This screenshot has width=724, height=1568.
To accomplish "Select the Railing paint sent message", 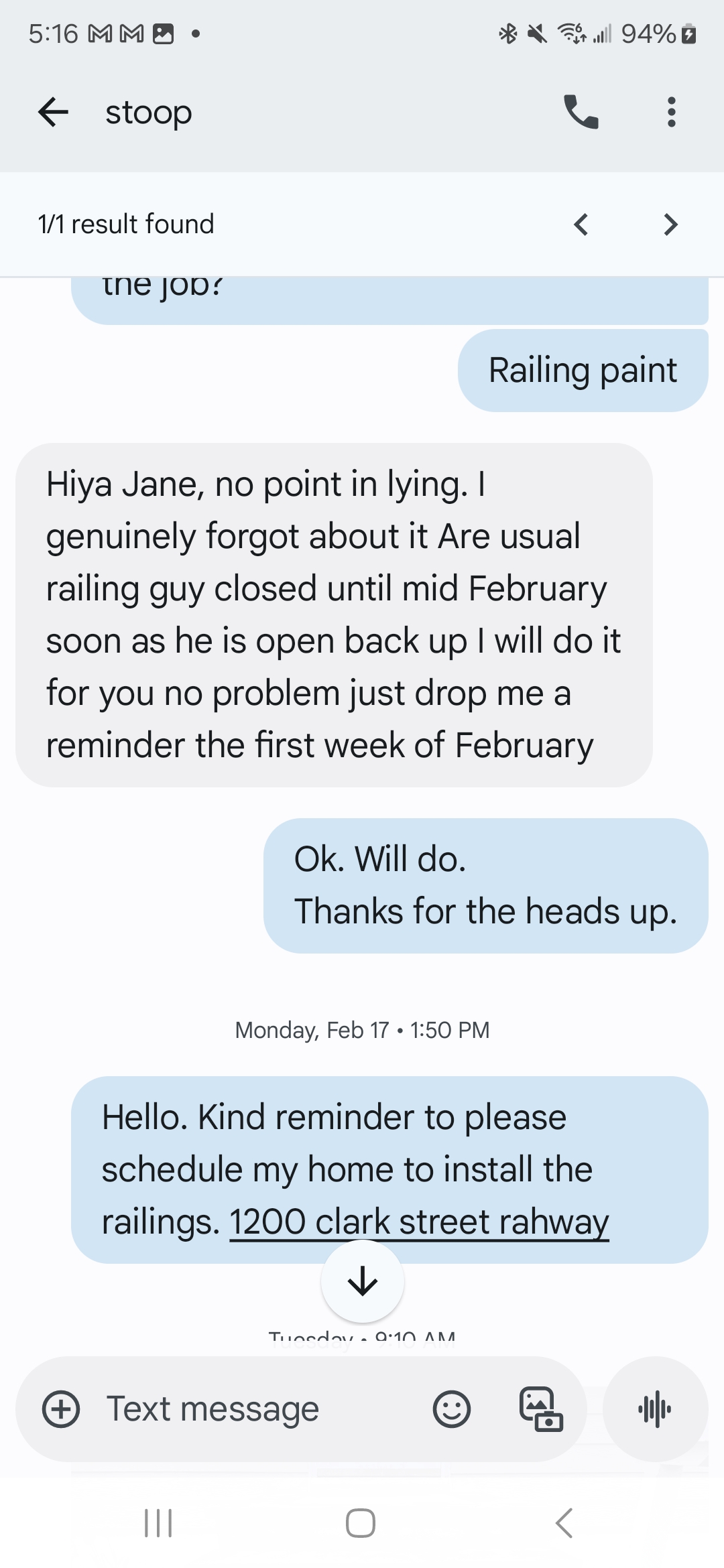I will [582, 369].
